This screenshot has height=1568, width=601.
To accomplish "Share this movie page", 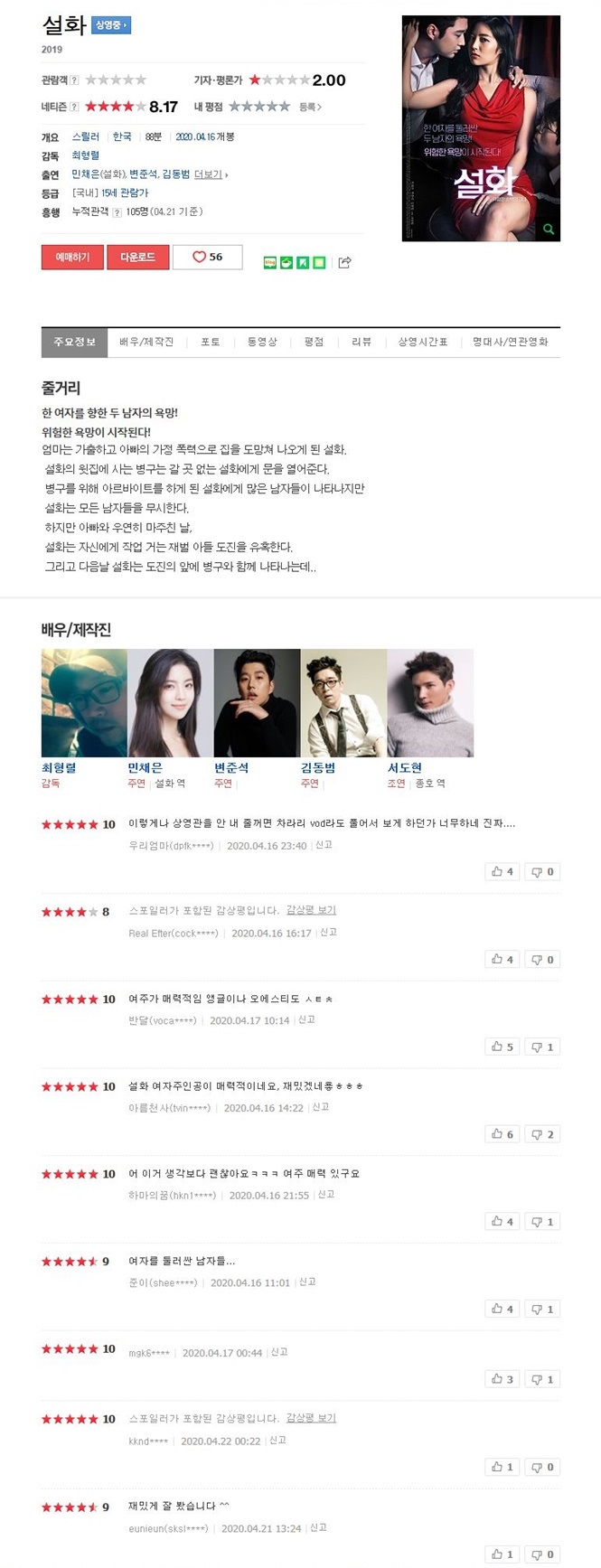I will [344, 262].
